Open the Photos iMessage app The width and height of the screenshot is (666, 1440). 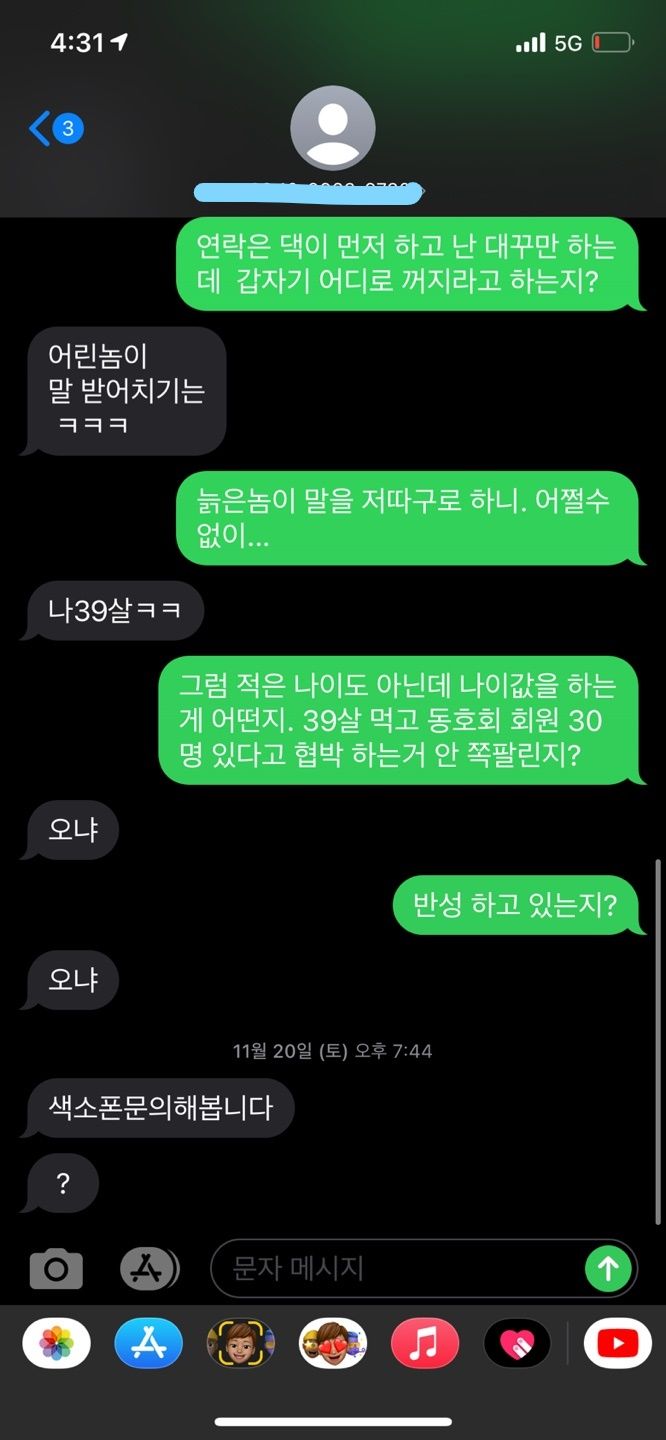(56, 1343)
